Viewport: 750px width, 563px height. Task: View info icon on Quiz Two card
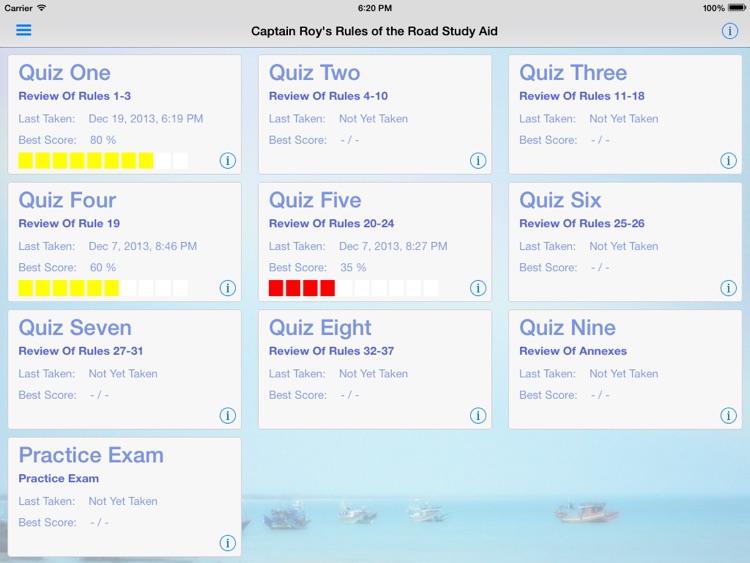[478, 161]
